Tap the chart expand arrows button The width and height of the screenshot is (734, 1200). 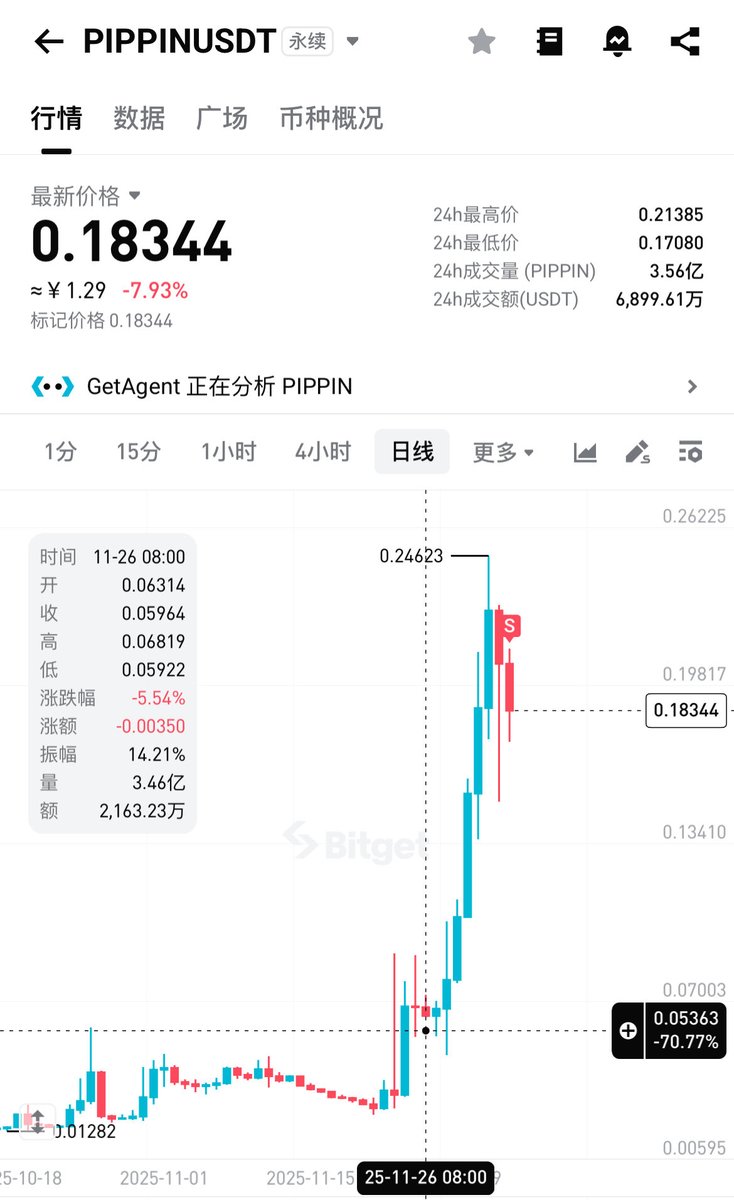click(36, 1120)
